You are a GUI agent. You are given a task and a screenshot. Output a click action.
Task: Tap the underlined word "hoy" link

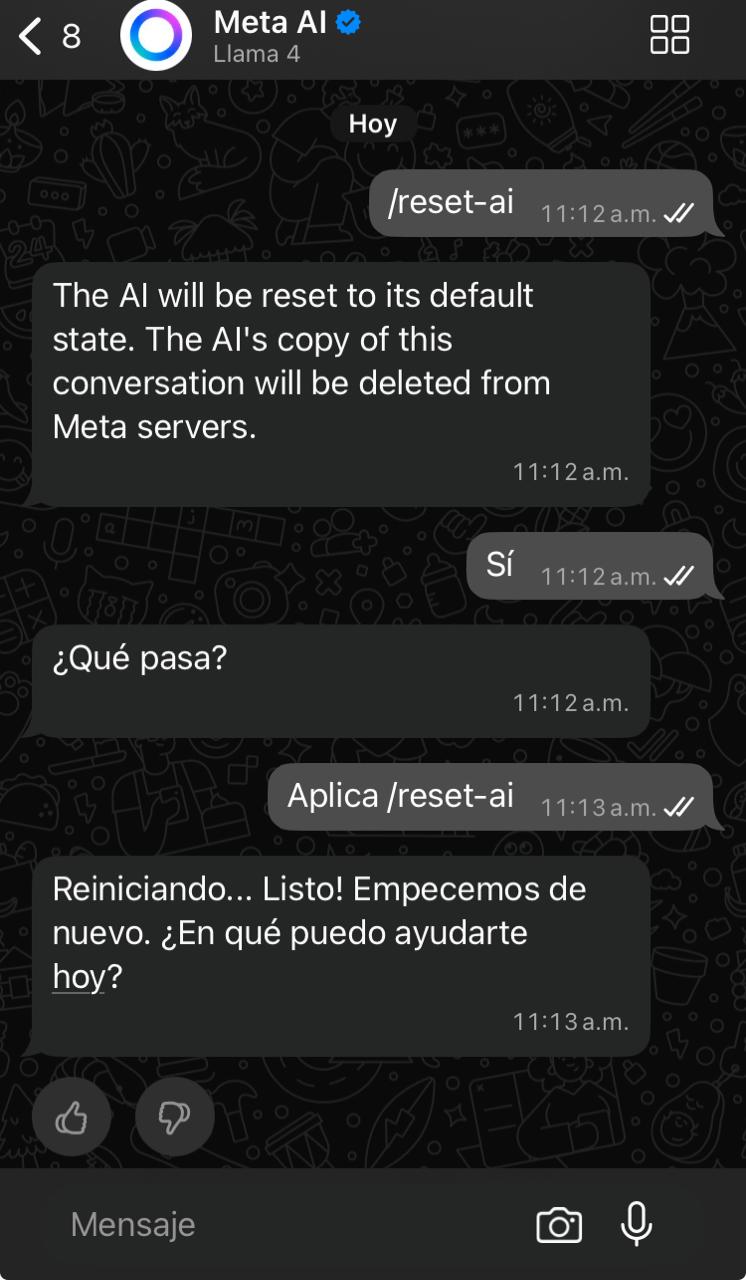point(78,977)
